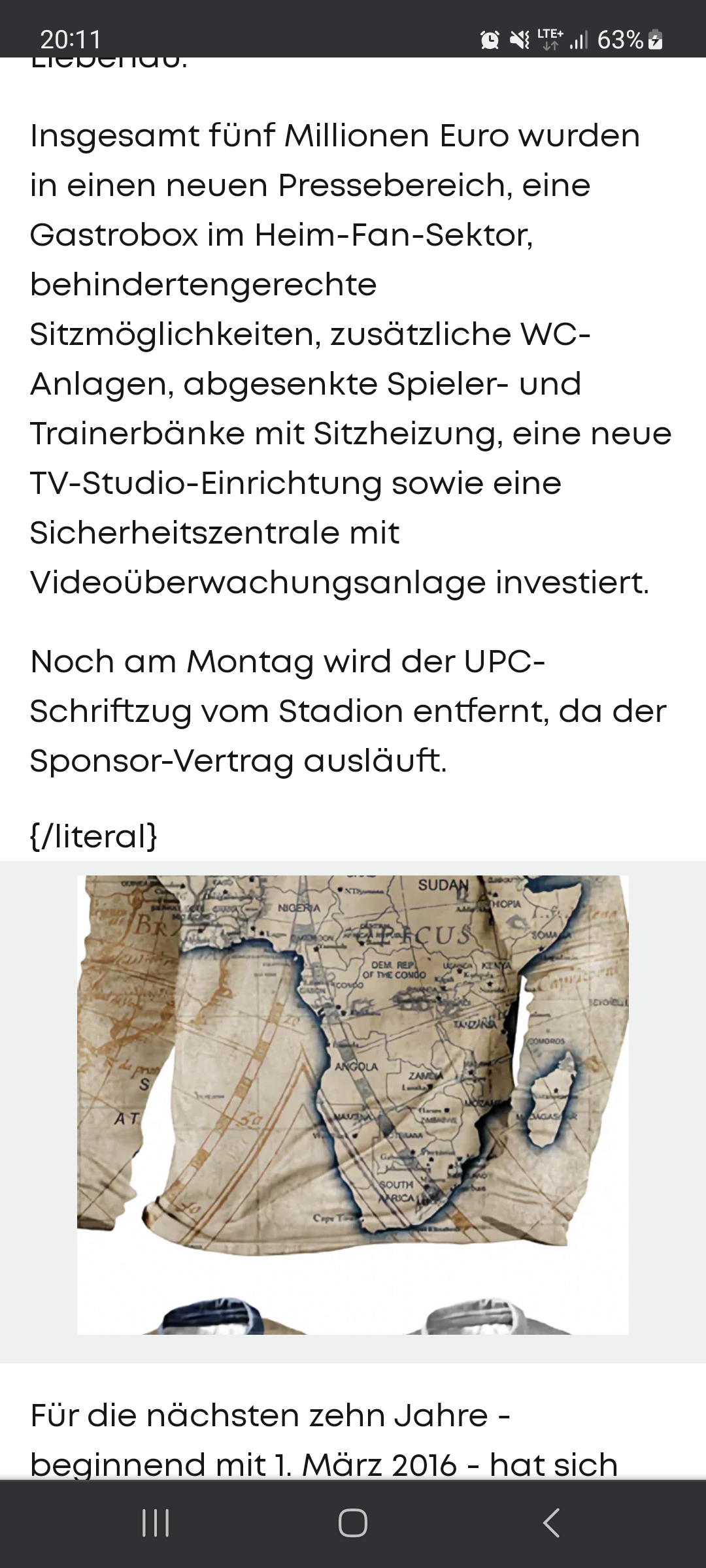Go to the home screen

(353, 1524)
